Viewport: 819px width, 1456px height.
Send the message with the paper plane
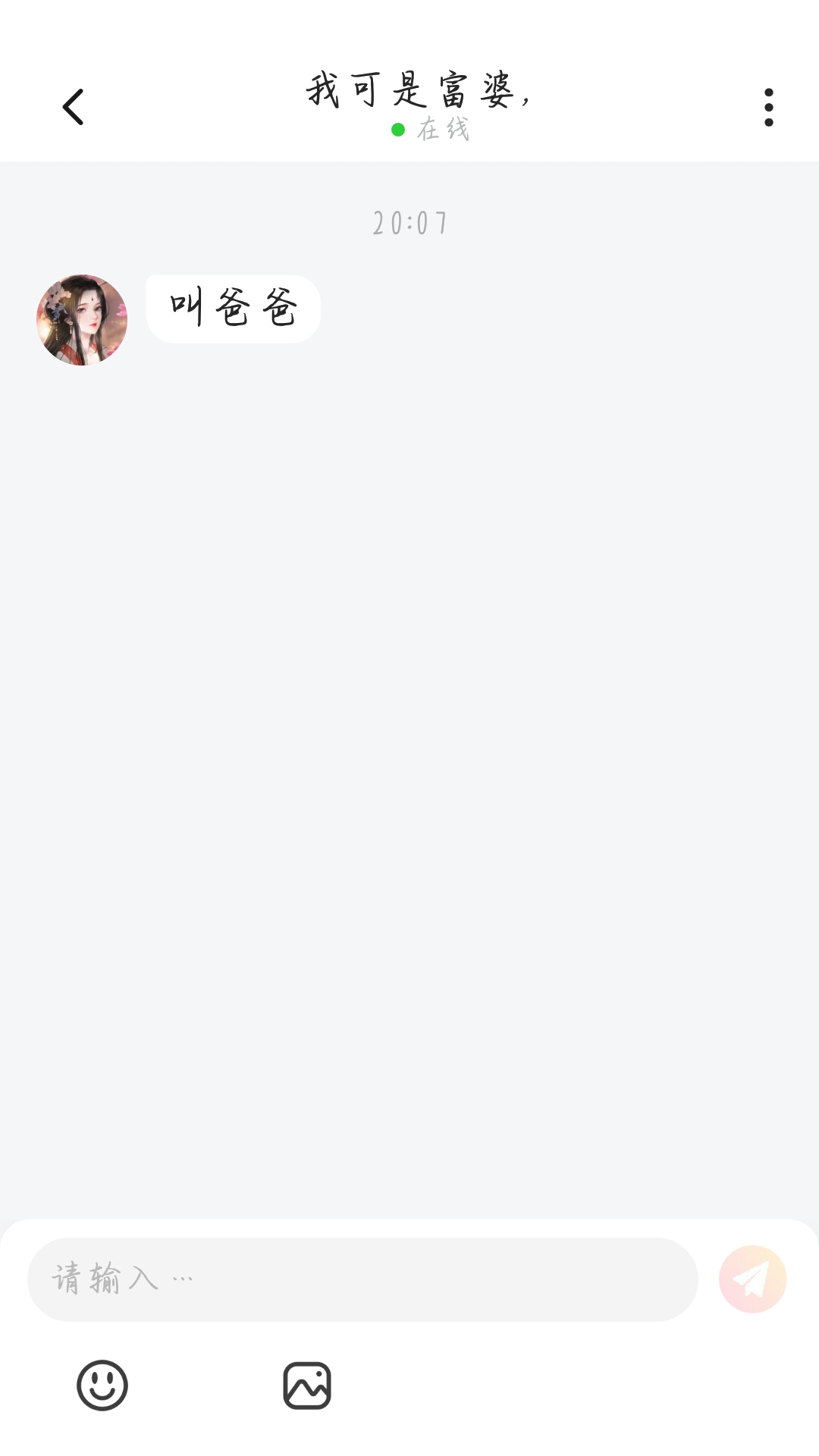pos(752,1279)
